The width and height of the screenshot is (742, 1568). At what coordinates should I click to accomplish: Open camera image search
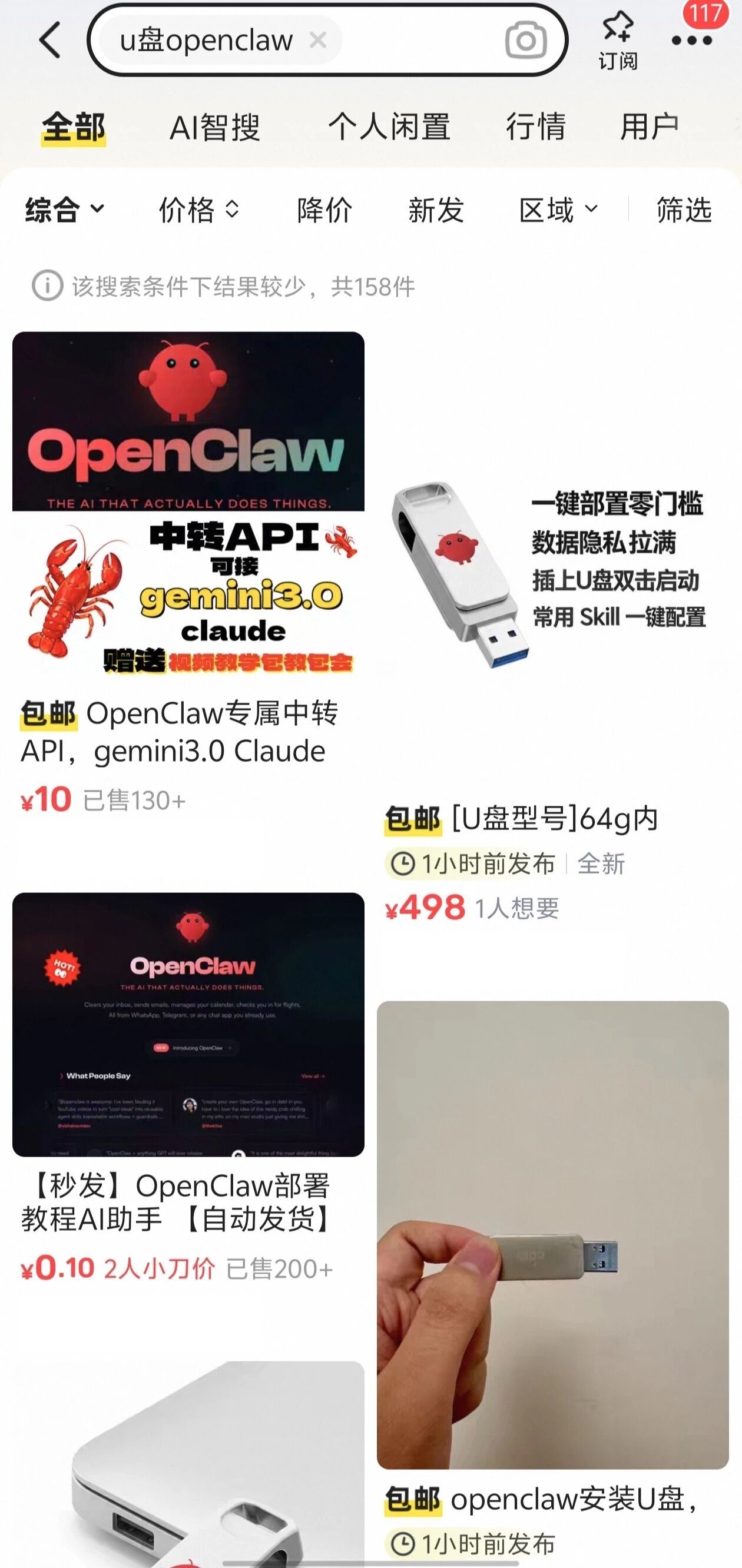click(526, 40)
